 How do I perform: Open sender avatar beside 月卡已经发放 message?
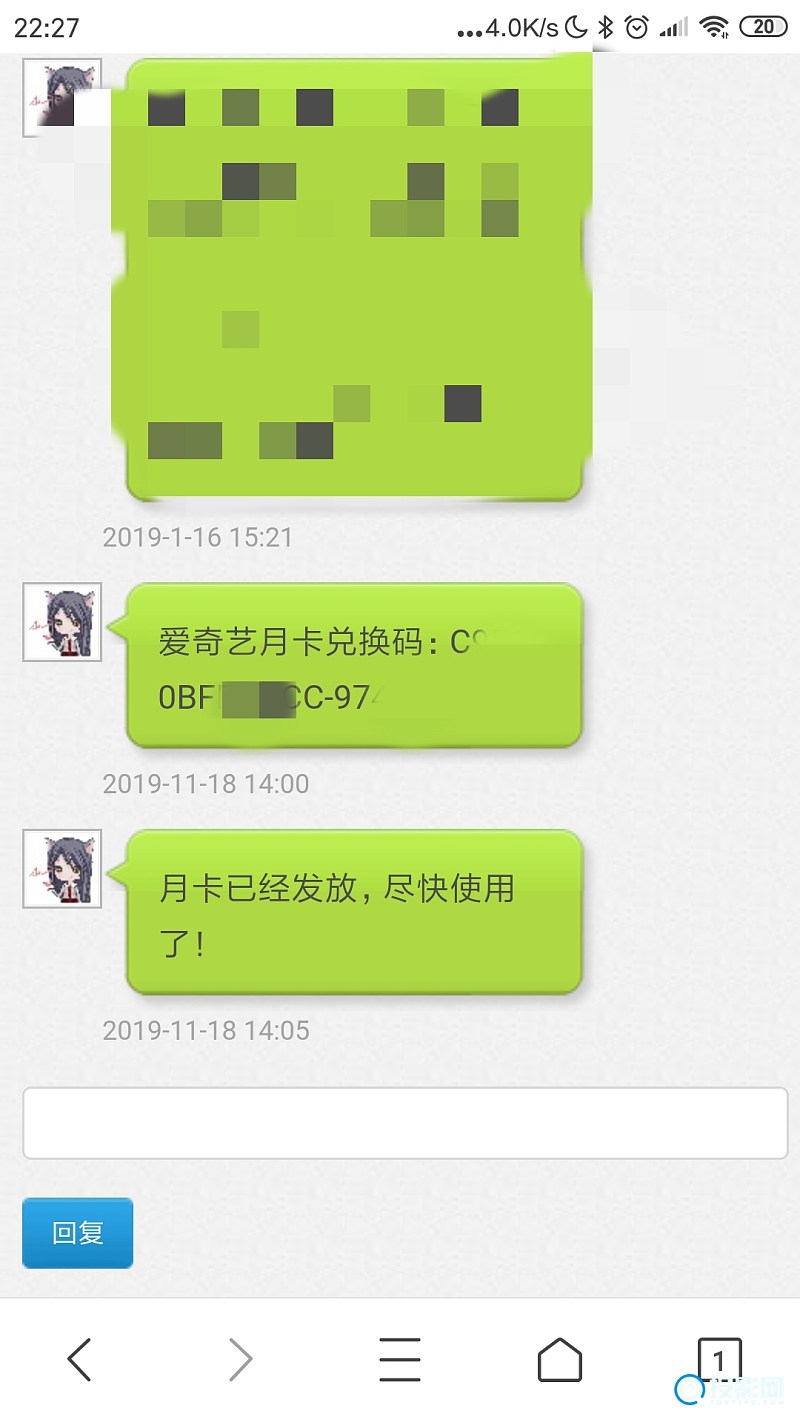(x=62, y=869)
